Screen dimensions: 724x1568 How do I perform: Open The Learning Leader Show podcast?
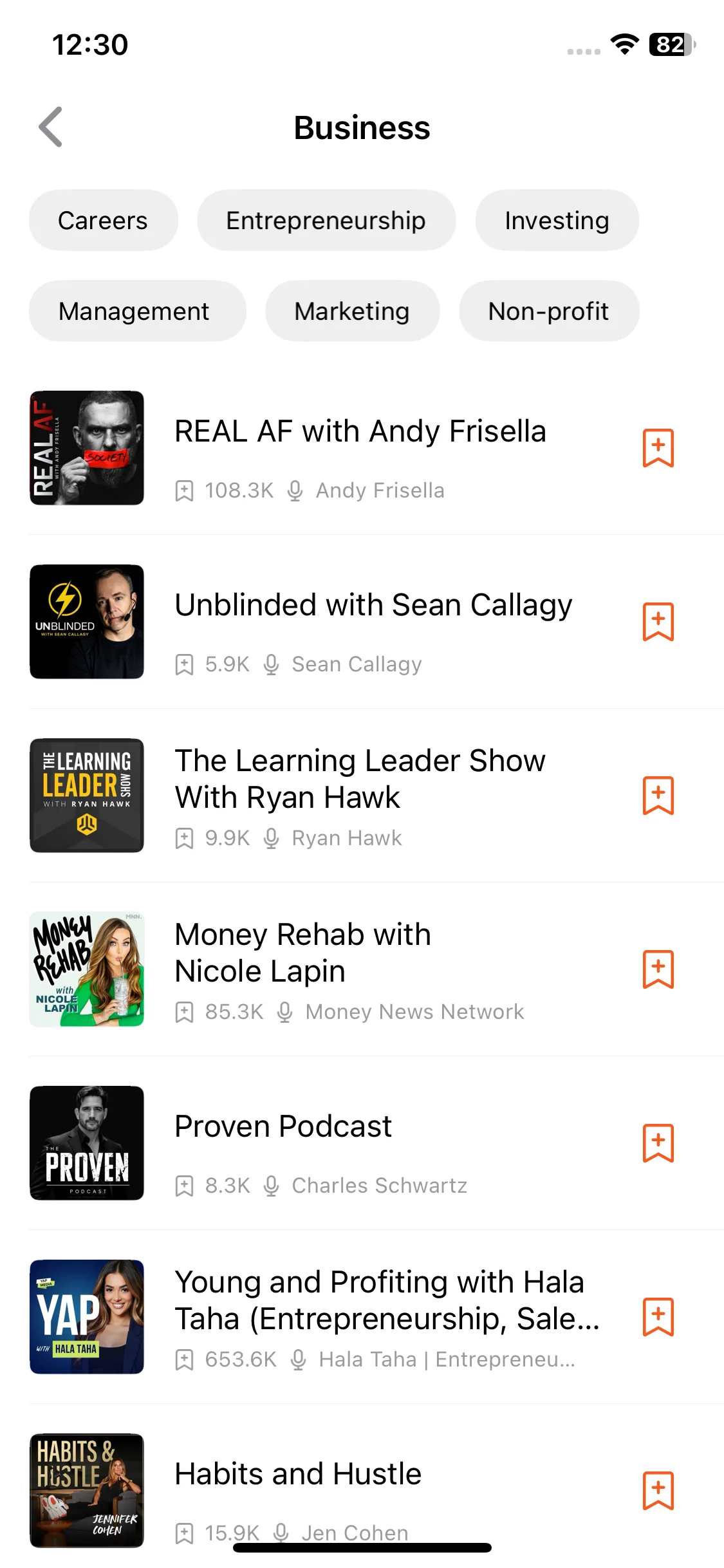[x=360, y=779]
